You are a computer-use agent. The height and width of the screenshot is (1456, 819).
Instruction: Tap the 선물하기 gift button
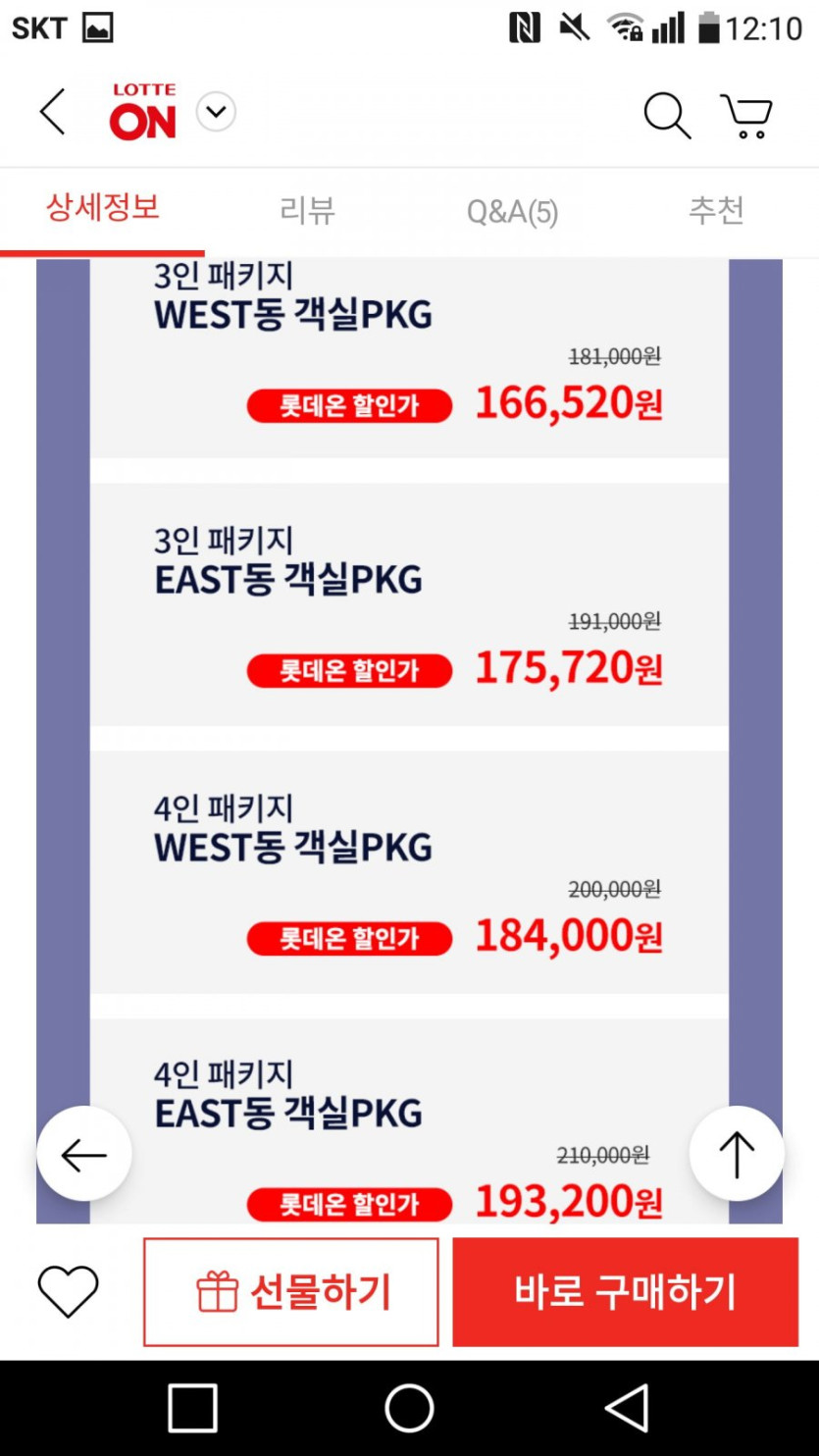pyautogui.click(x=291, y=1291)
